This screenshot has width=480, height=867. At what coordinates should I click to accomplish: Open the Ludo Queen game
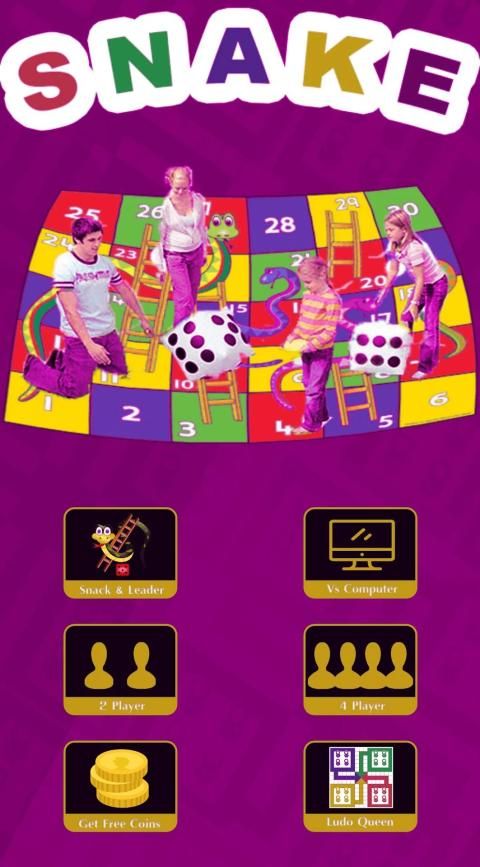(361, 786)
